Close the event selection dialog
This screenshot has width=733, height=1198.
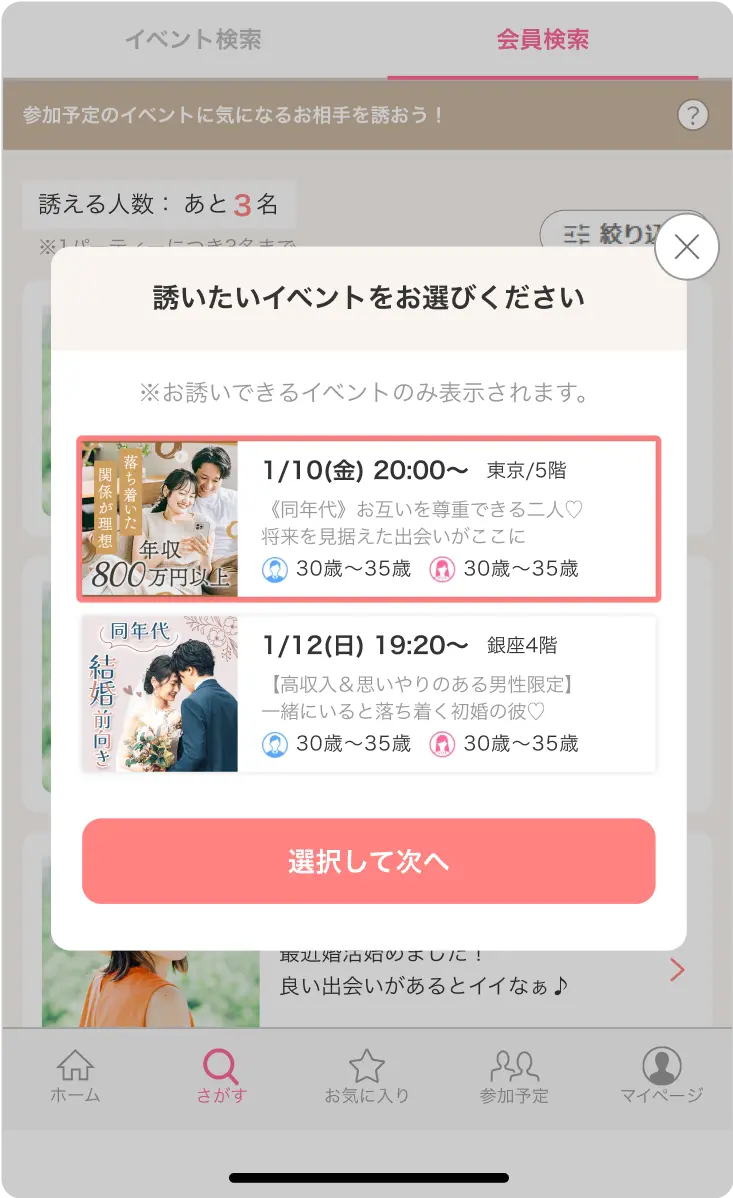coord(686,246)
